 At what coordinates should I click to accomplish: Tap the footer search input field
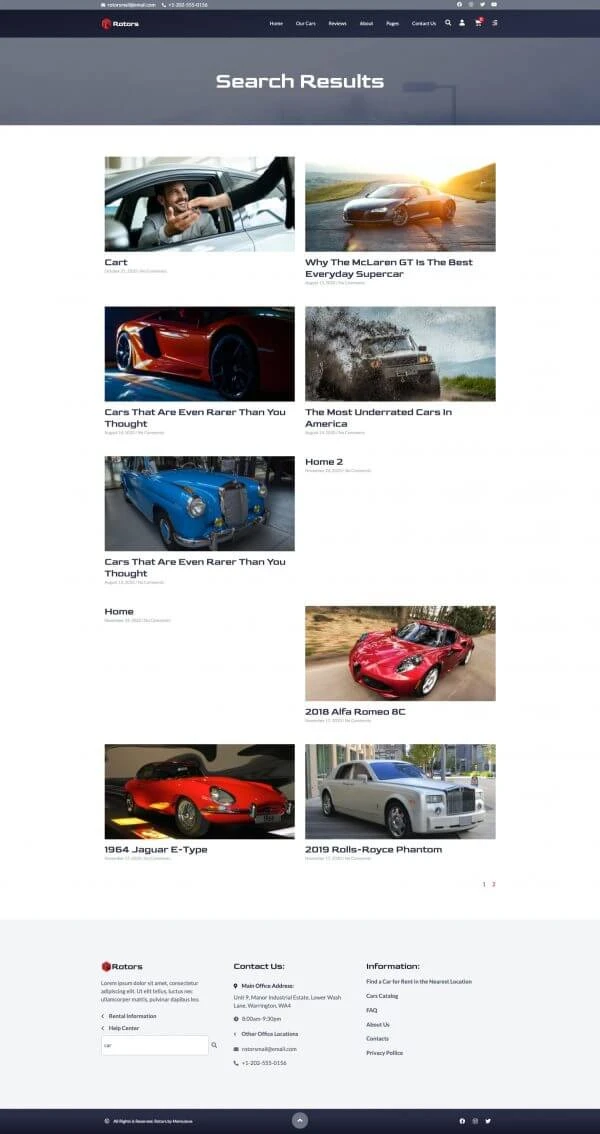tap(154, 1045)
